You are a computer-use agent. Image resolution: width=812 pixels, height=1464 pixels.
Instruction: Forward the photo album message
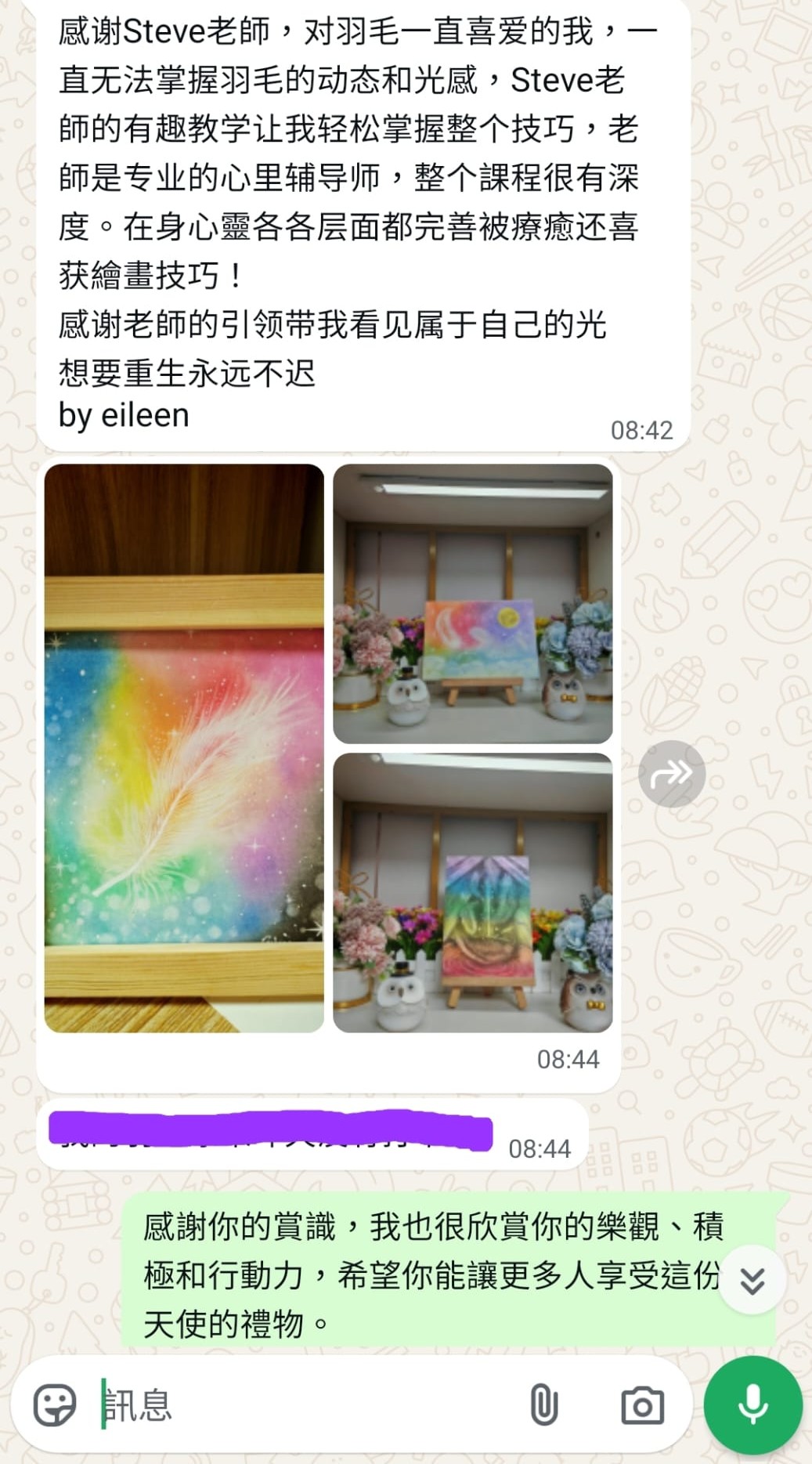[672, 774]
